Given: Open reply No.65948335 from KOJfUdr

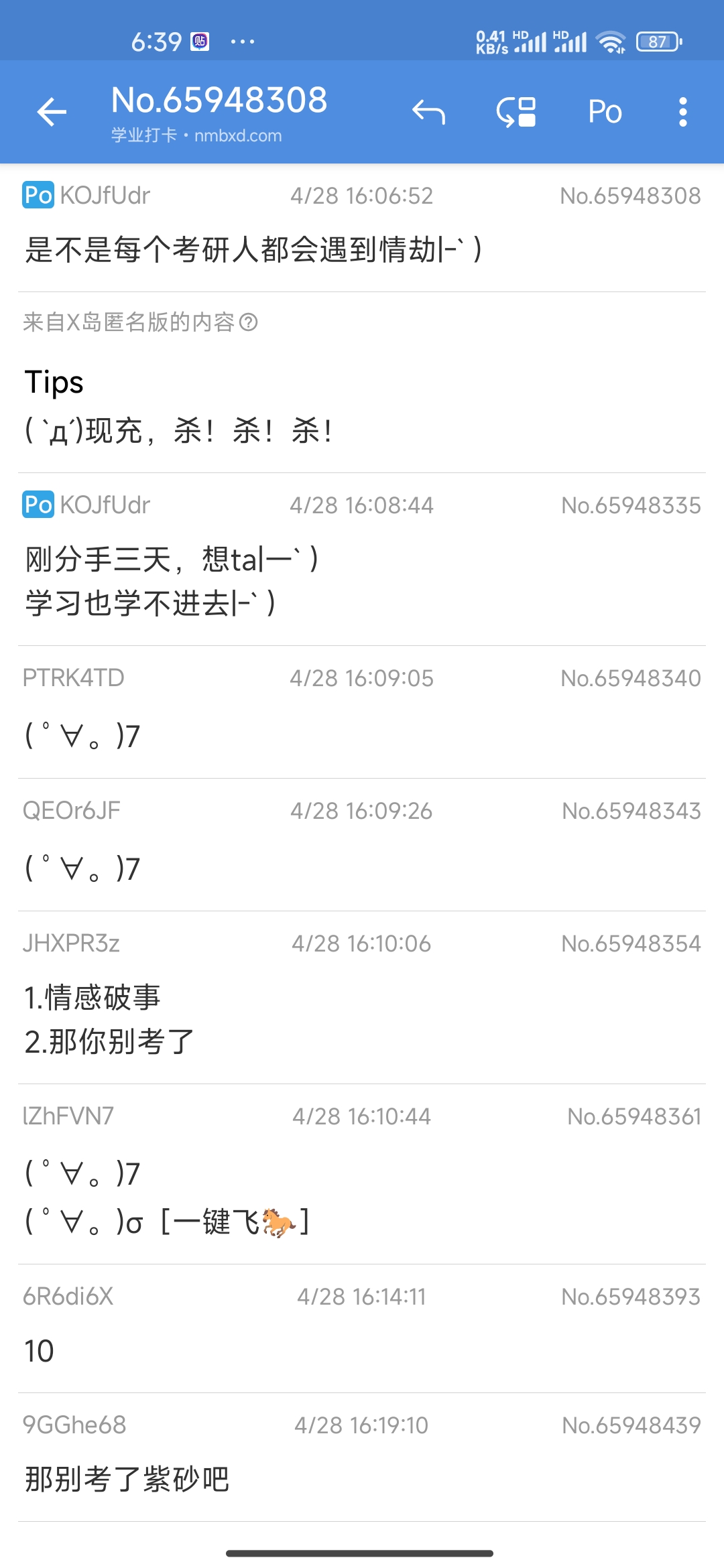Looking at the screenshot, I should coord(362,560).
